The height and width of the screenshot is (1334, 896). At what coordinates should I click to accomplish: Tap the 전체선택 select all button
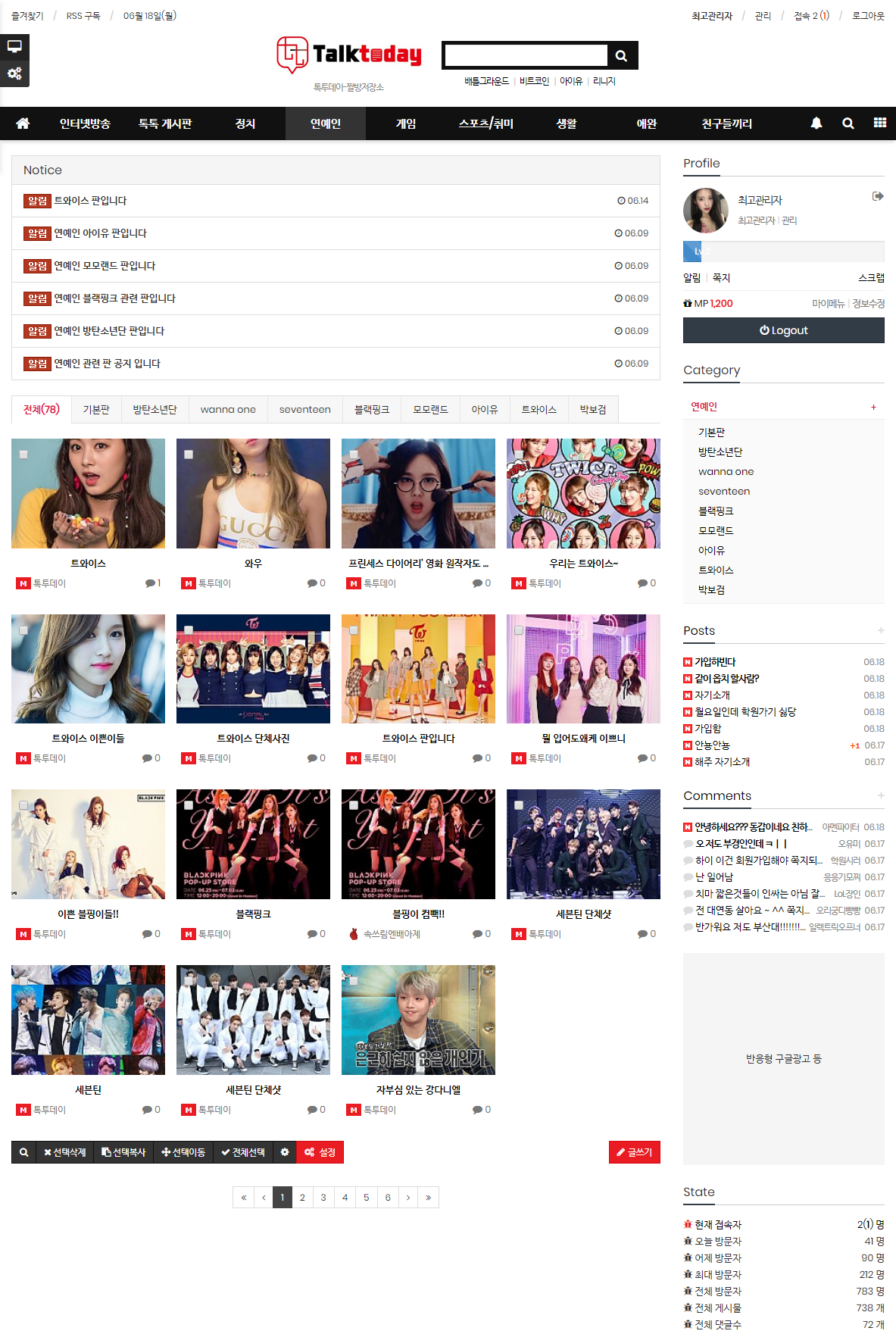[x=243, y=1152]
